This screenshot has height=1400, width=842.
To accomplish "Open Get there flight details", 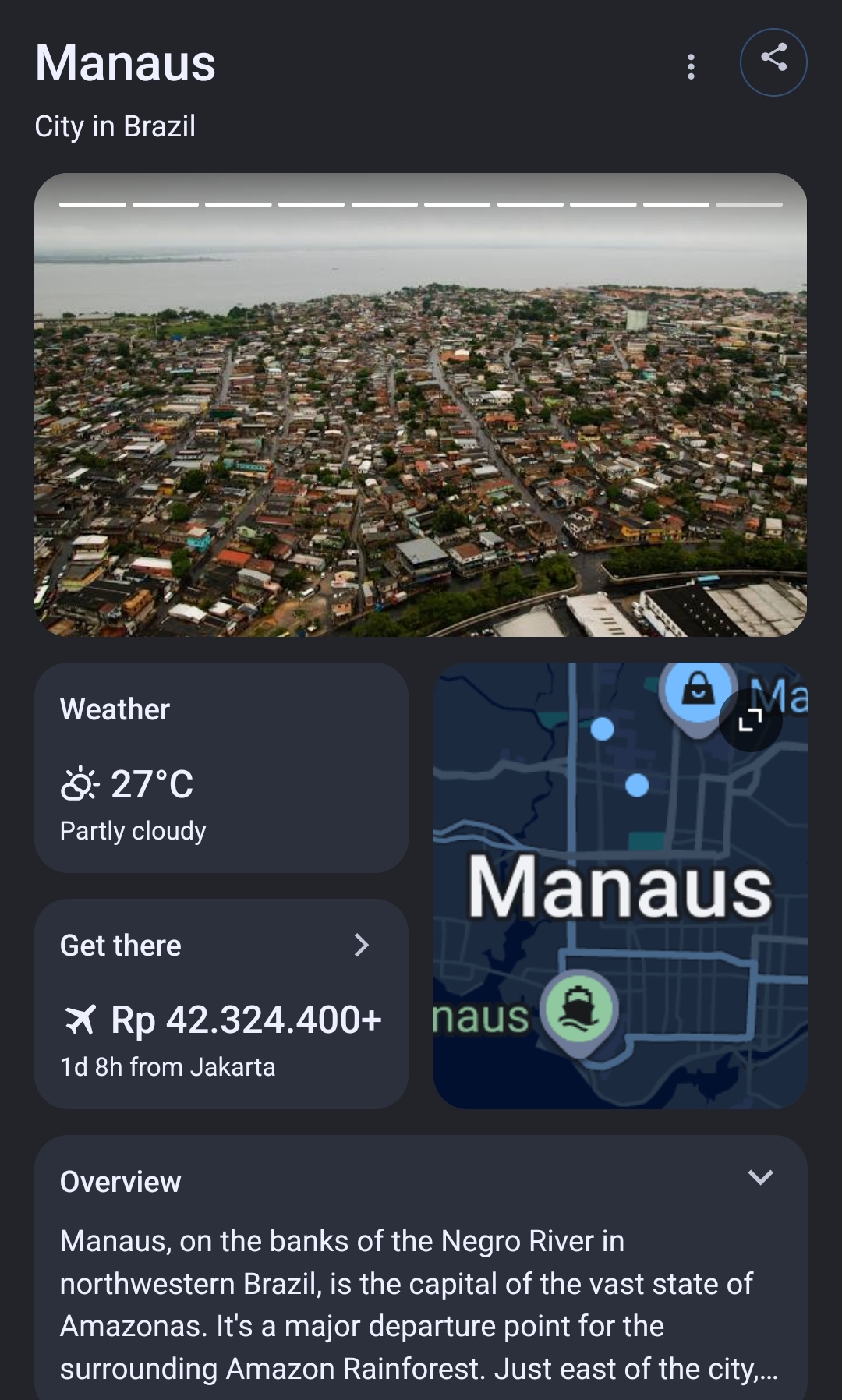I will coord(221,1002).
